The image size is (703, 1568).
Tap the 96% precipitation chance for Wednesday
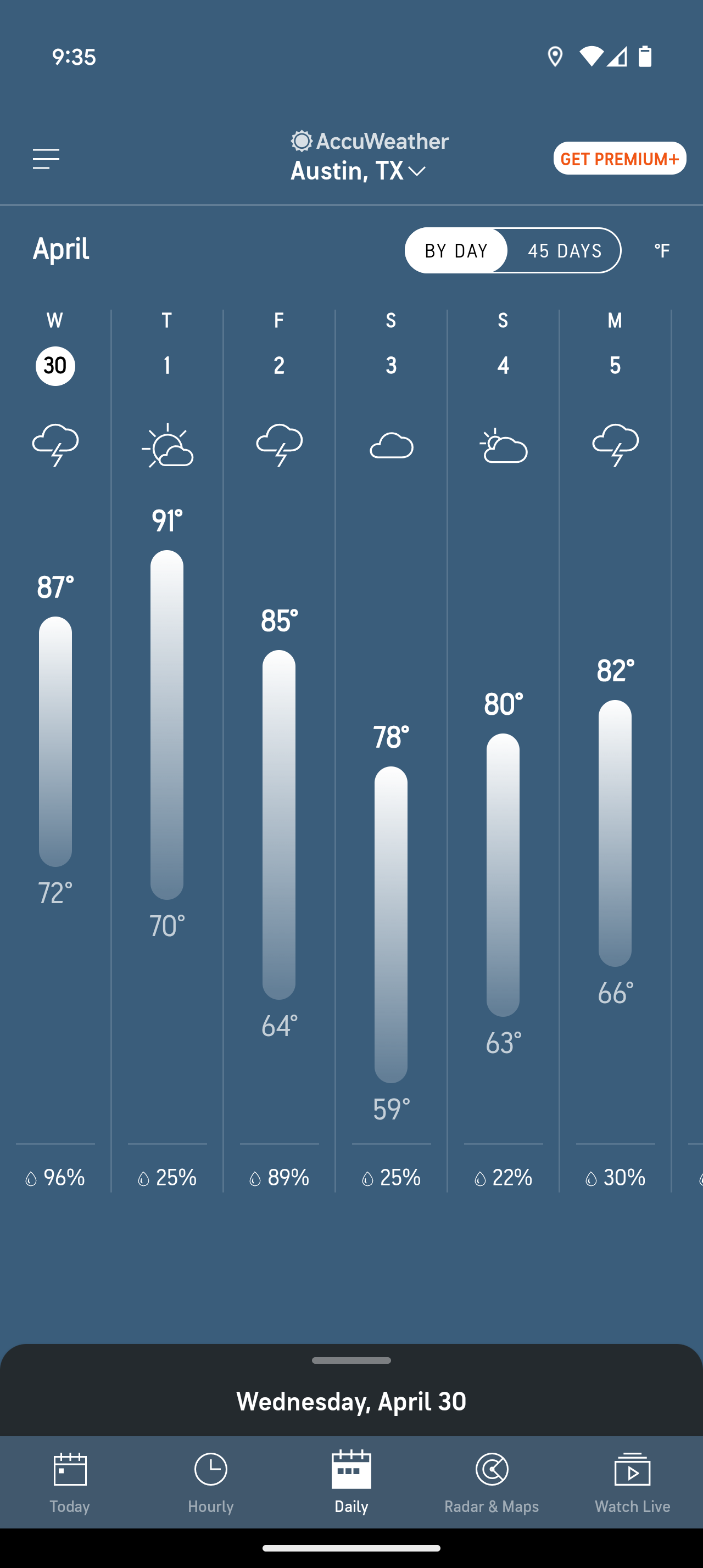click(55, 1177)
